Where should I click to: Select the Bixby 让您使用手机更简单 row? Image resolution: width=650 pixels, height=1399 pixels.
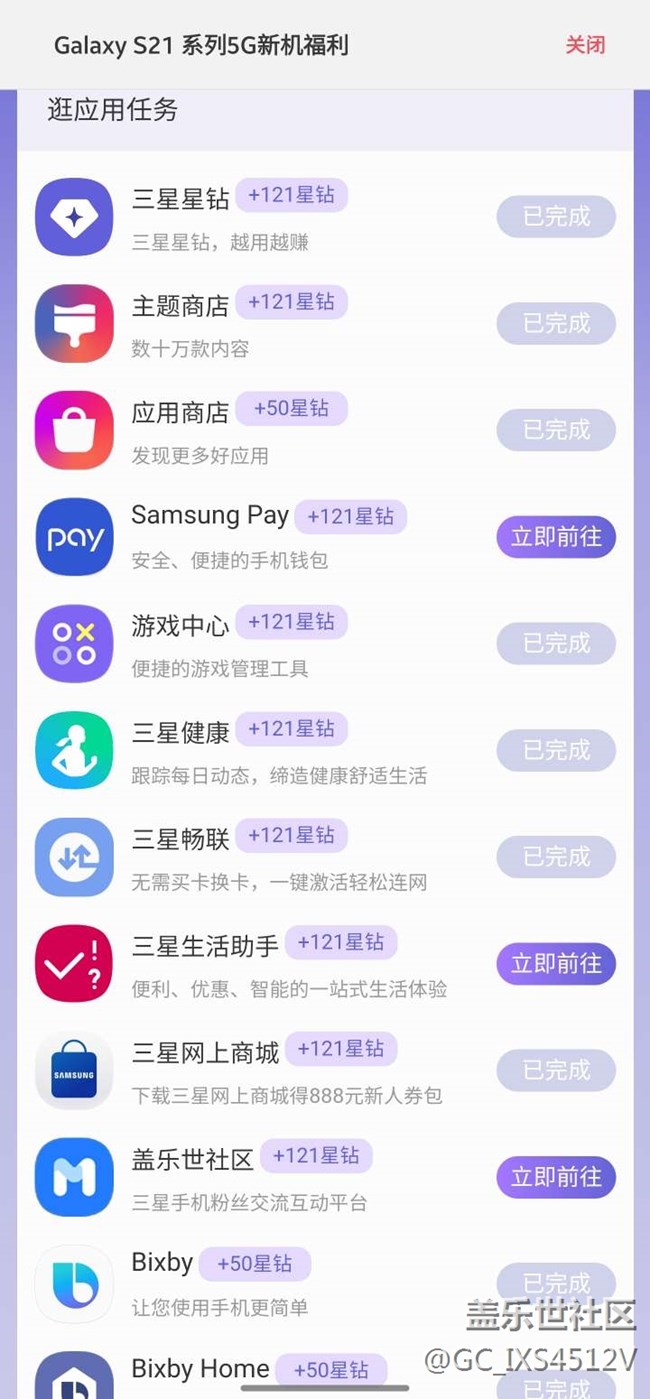[325, 1284]
